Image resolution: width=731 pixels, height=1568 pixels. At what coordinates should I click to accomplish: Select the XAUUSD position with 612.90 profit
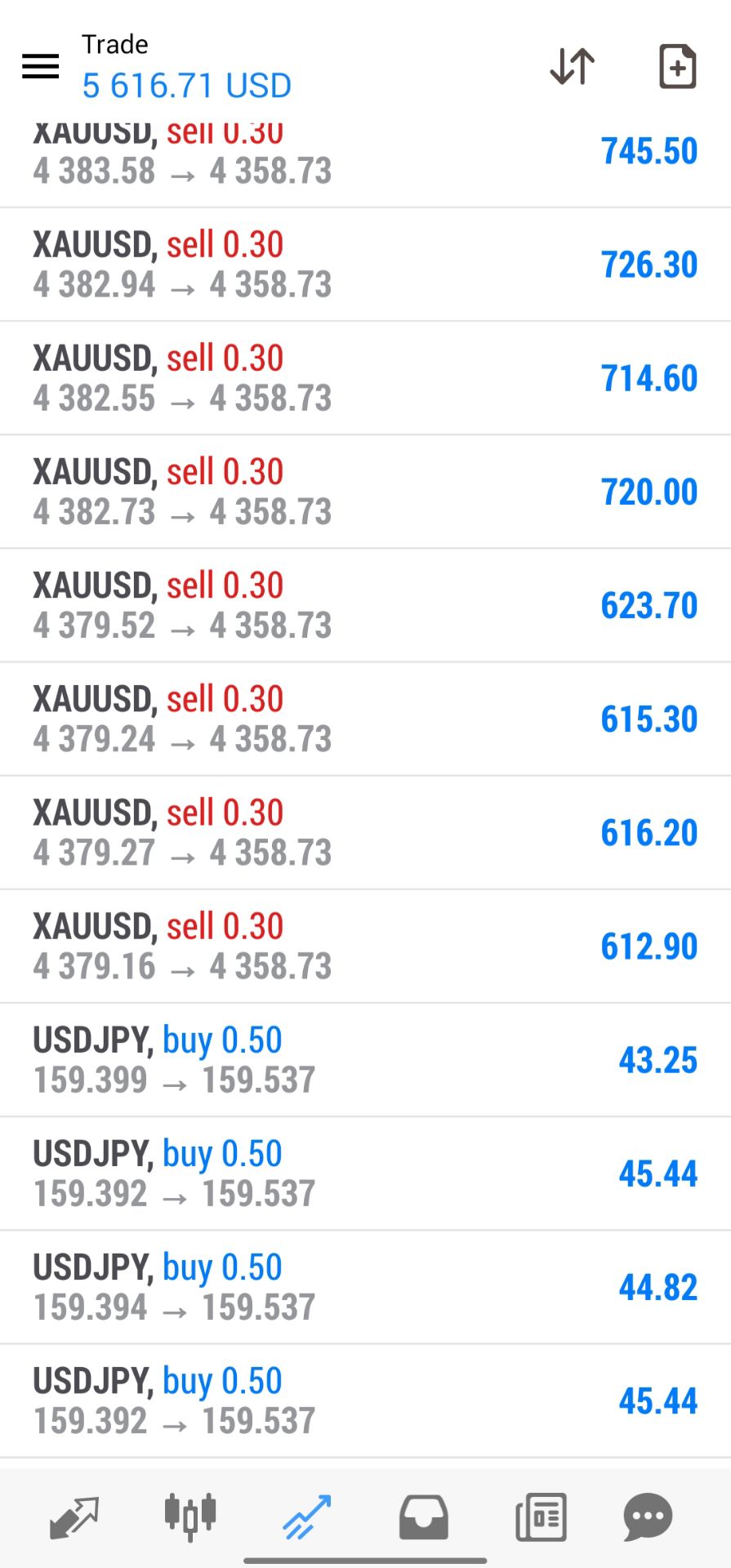tap(365, 946)
